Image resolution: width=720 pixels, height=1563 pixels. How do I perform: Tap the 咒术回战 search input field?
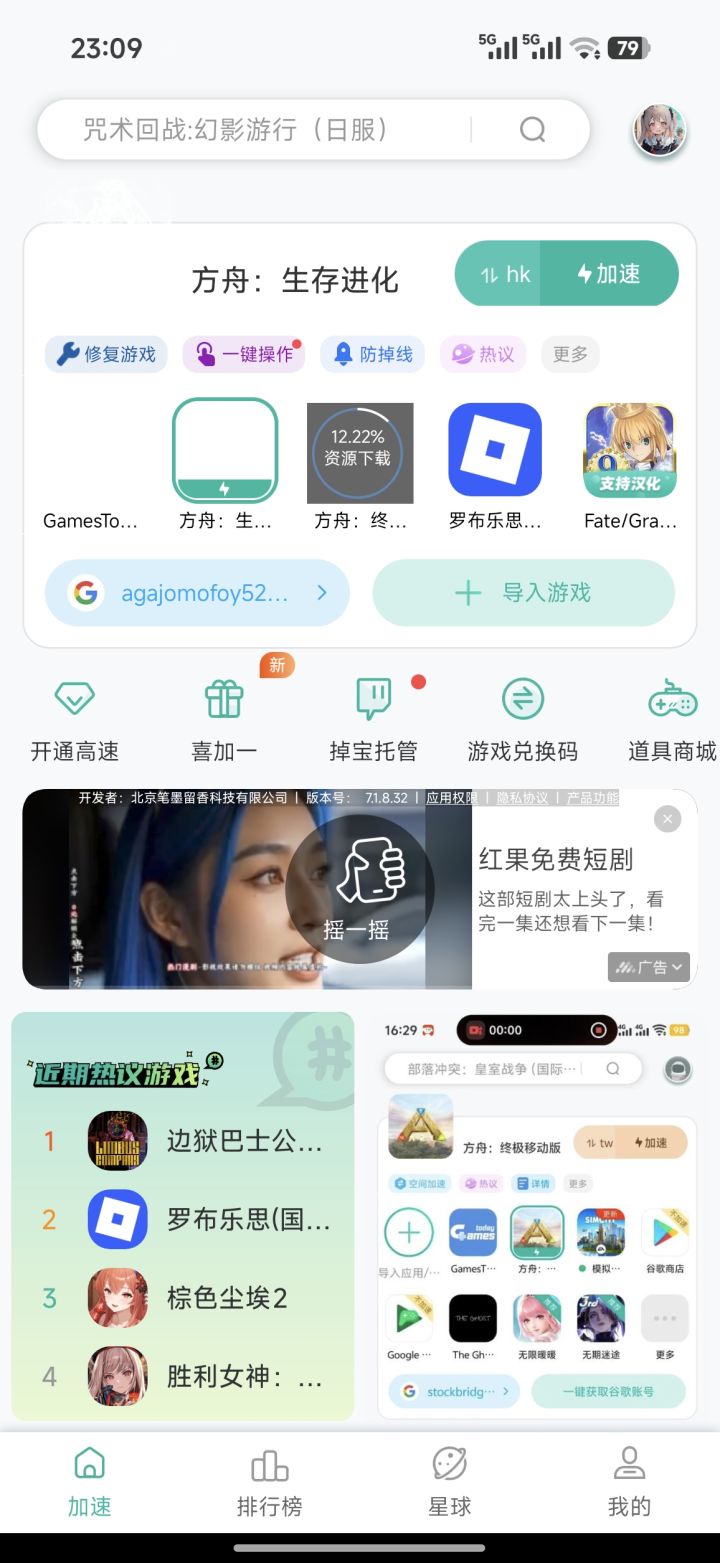click(x=250, y=130)
